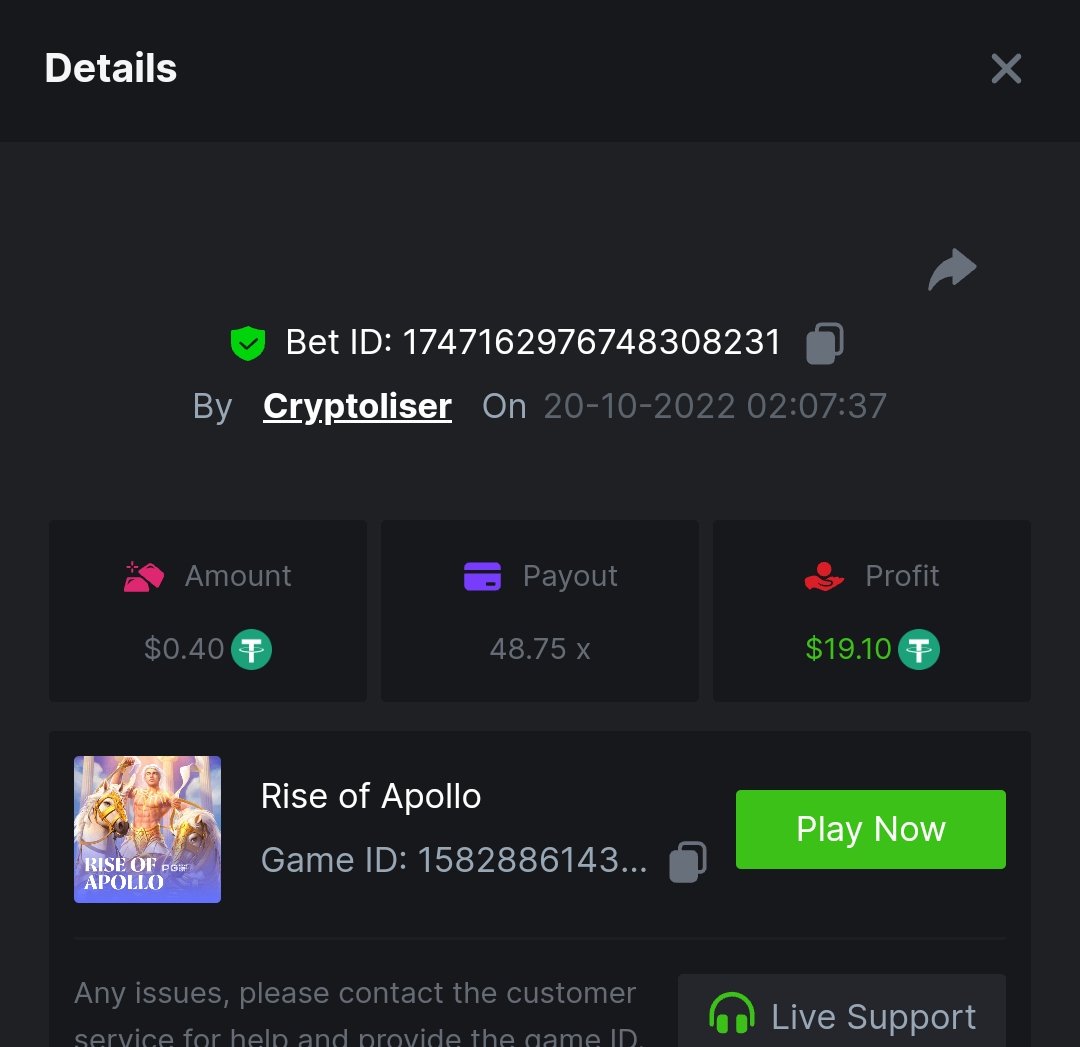The image size is (1080, 1047).
Task: Open Cryptoliser's profile
Action: coord(357,406)
